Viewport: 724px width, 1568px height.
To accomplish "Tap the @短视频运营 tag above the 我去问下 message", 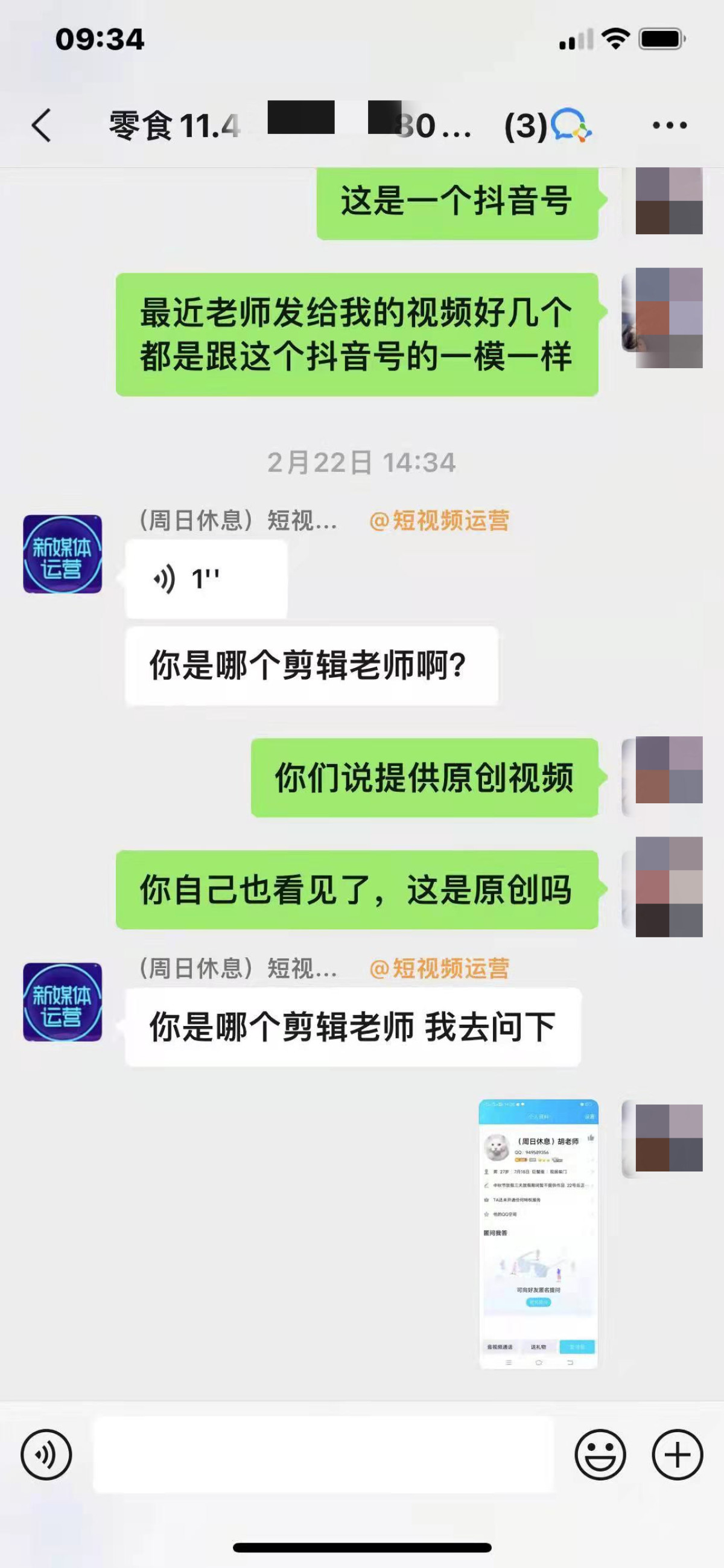I will tap(439, 969).
